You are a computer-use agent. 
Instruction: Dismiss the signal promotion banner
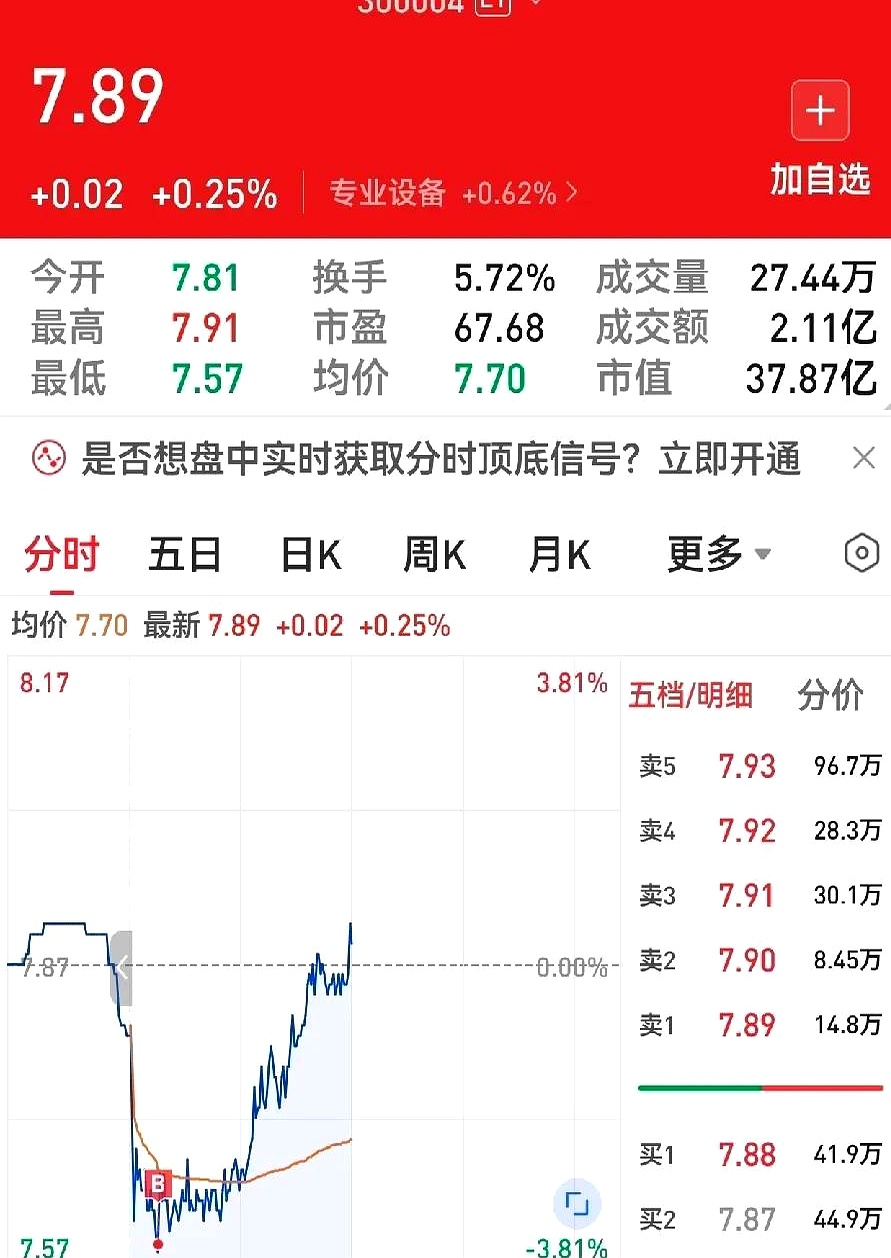point(864,459)
